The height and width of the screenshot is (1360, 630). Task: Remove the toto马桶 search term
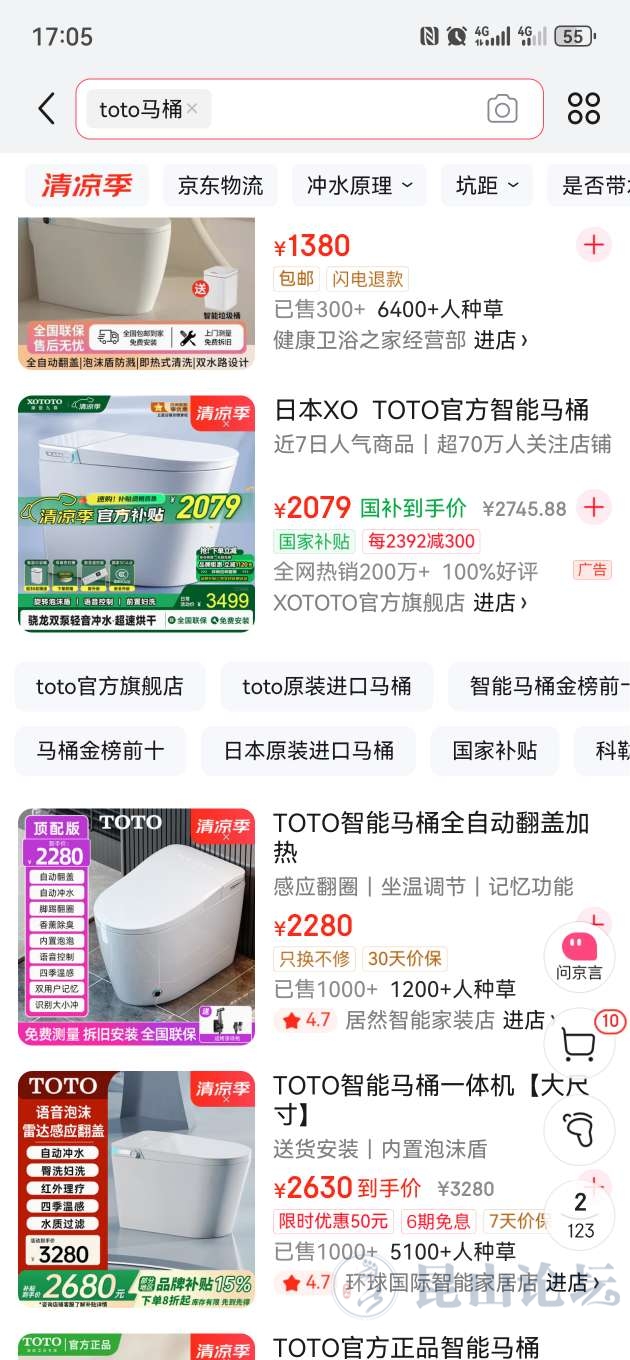point(192,109)
